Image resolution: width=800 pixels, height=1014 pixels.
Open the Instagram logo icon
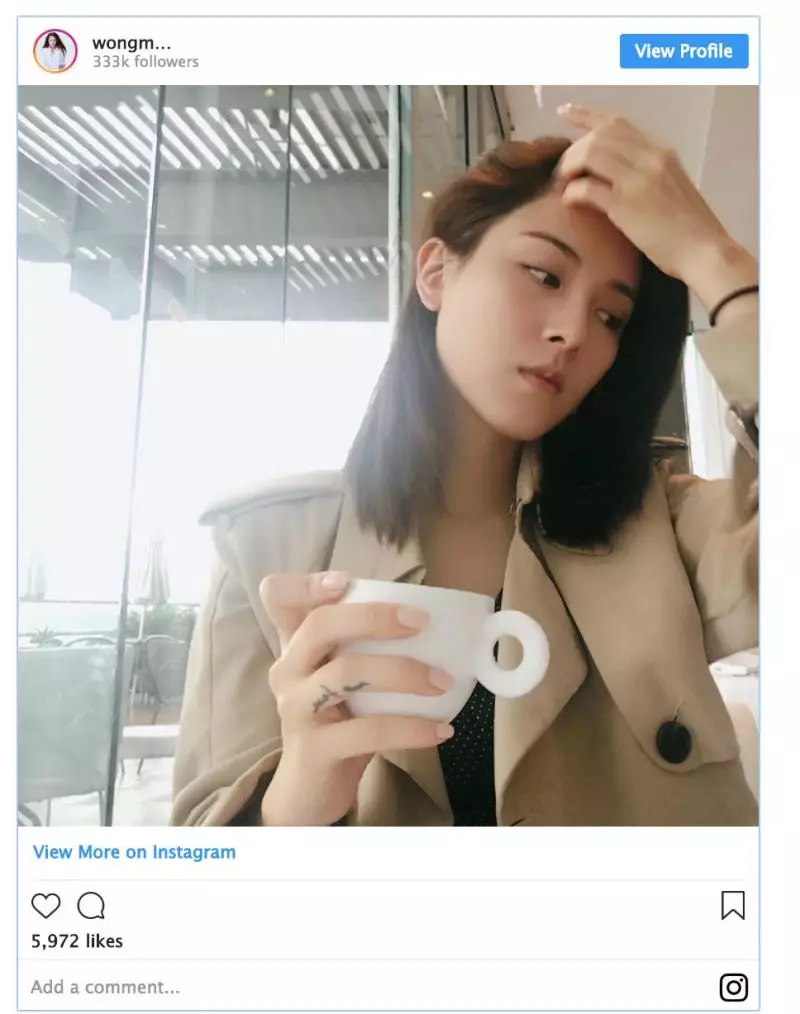(733, 987)
